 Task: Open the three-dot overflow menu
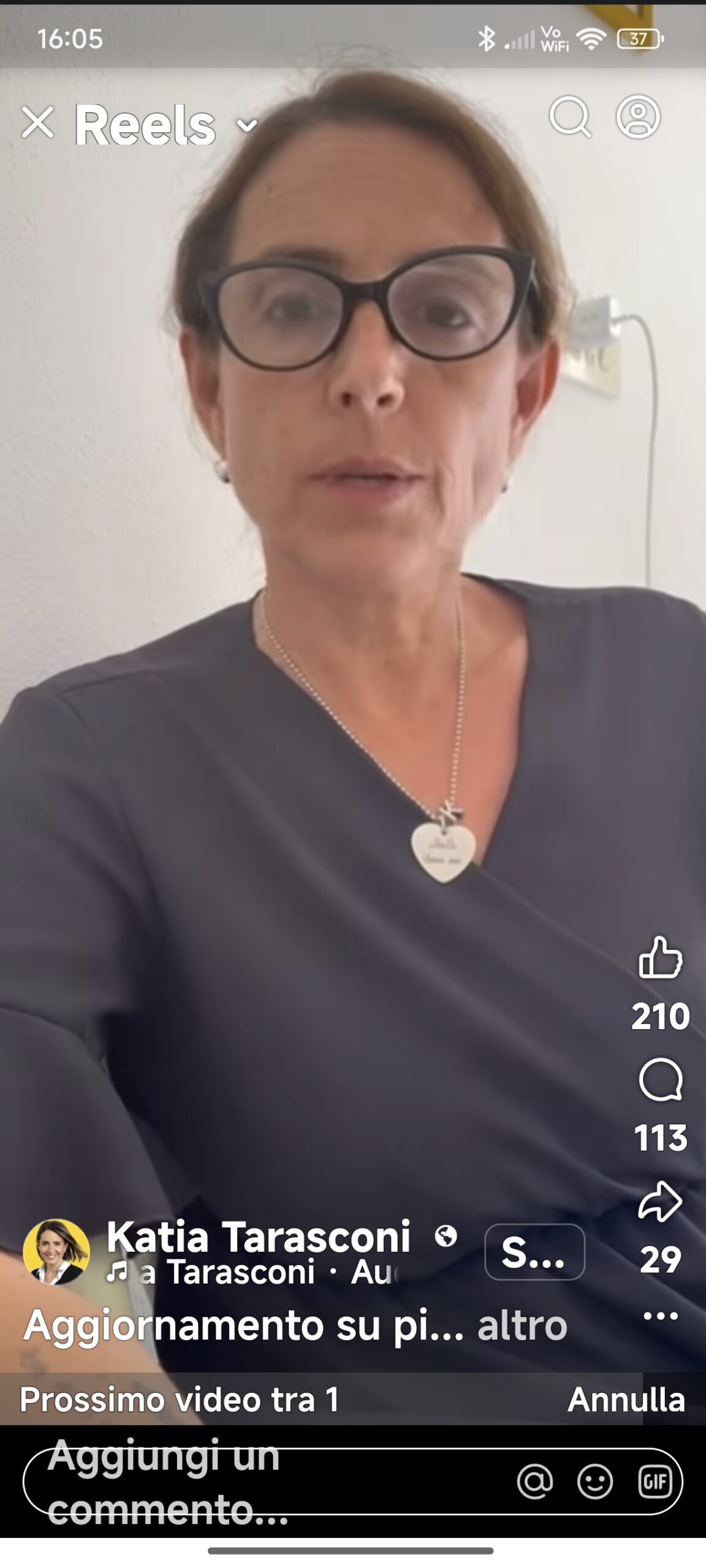pos(661,1316)
